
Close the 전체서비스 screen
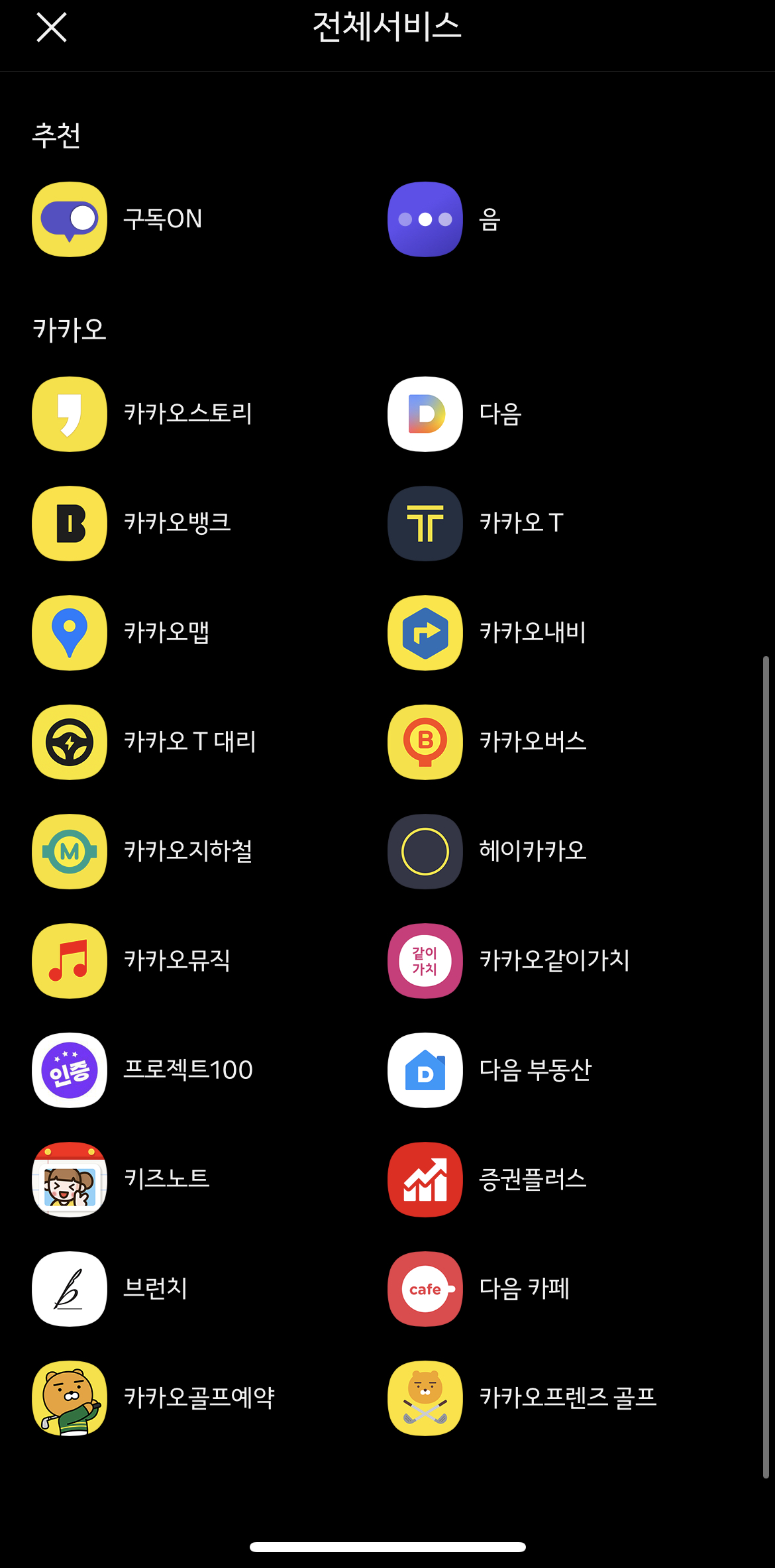52,28
